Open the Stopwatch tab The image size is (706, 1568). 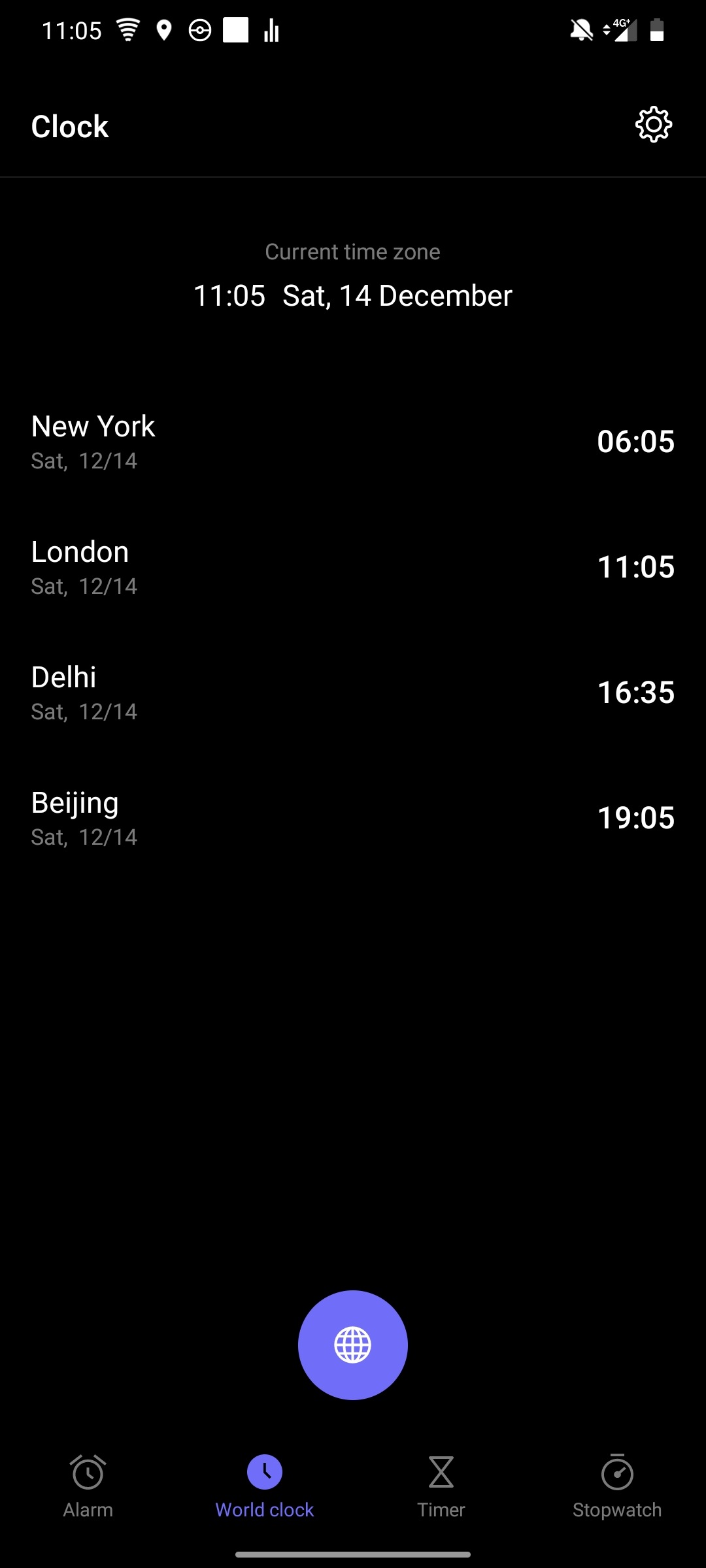click(x=617, y=1486)
